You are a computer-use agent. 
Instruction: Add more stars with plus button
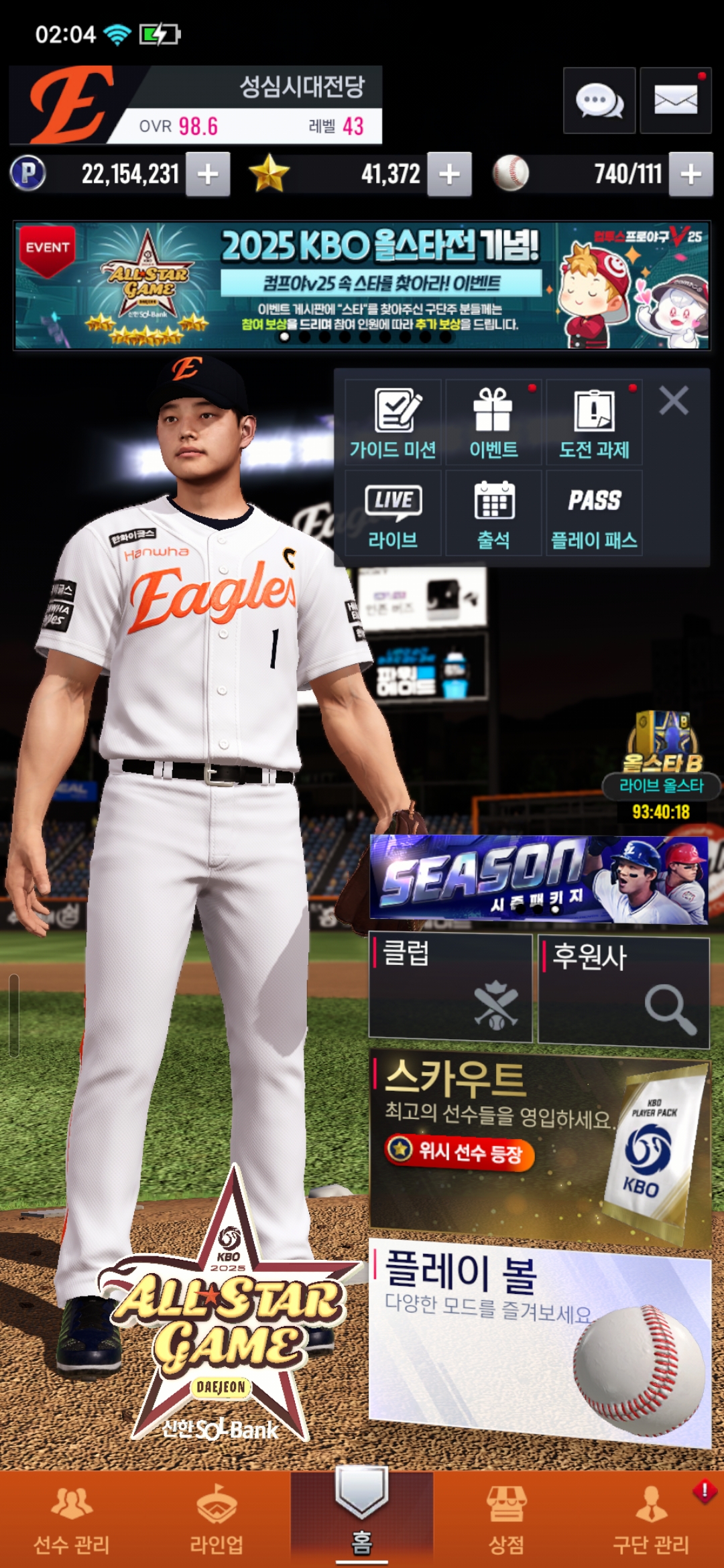(x=449, y=174)
